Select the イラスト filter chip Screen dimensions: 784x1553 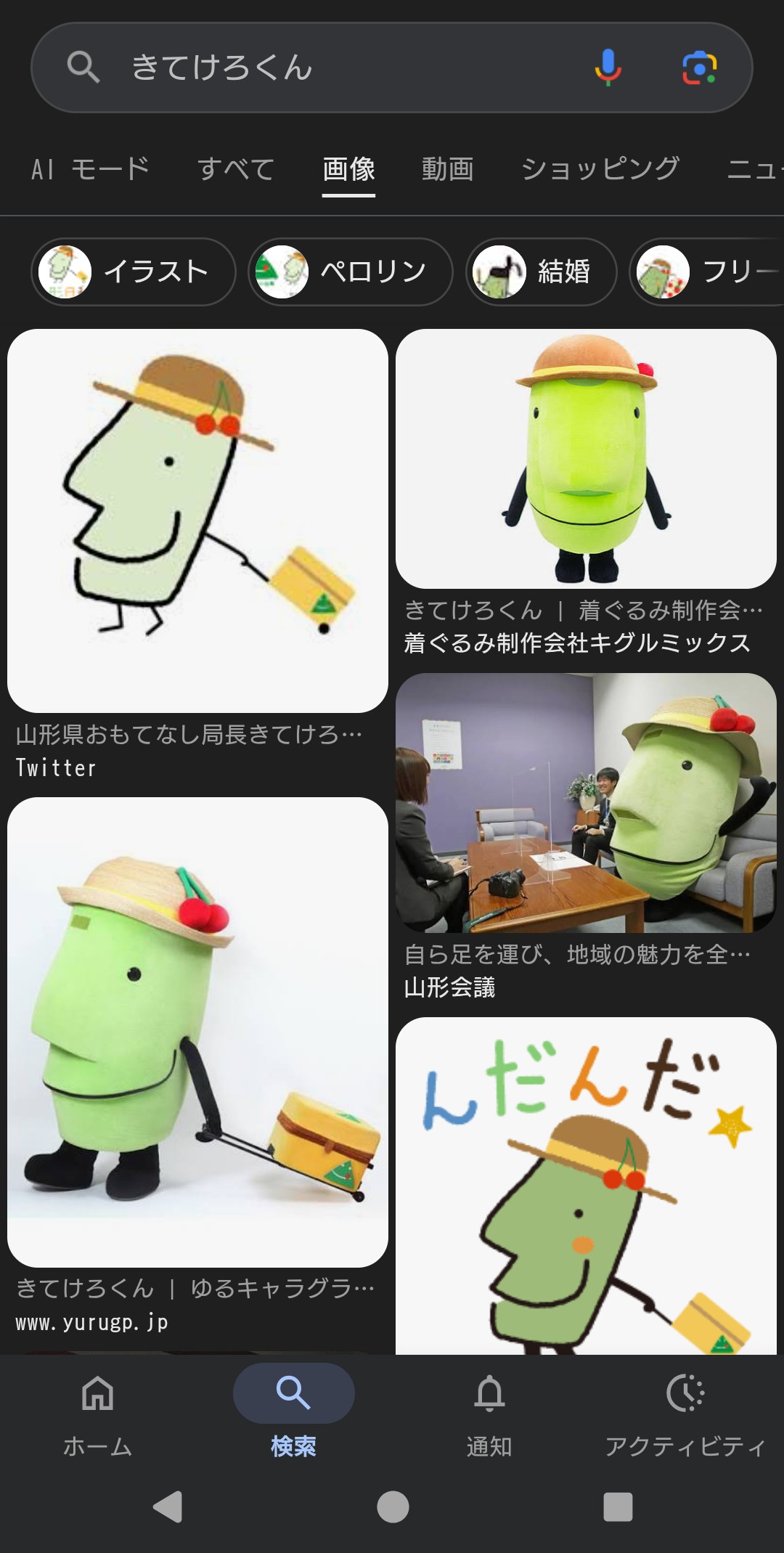coord(134,272)
